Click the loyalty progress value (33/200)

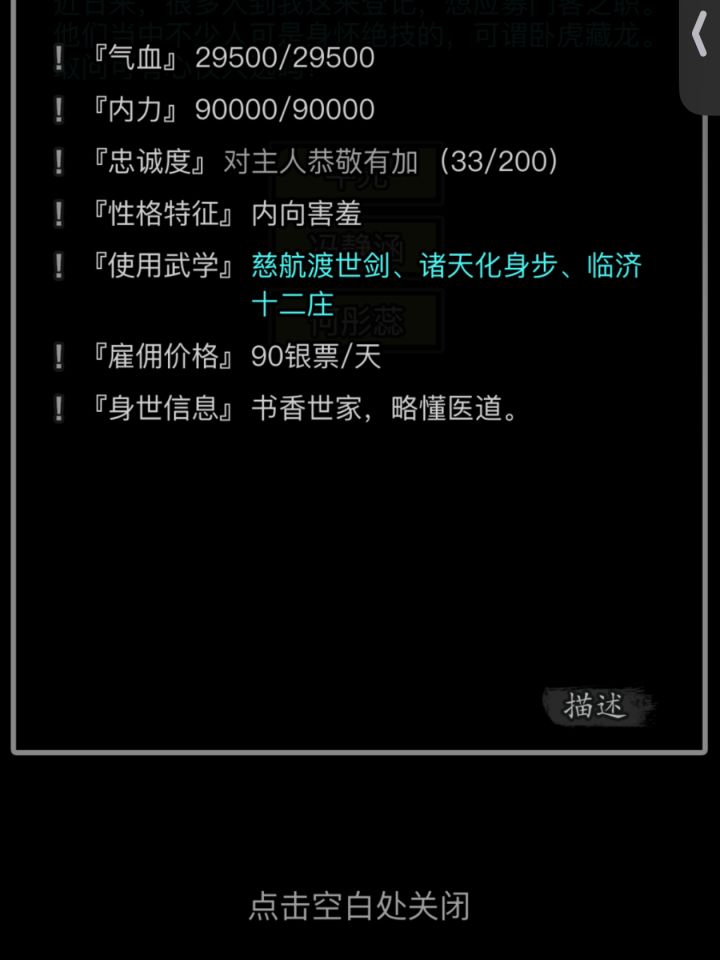500,160
